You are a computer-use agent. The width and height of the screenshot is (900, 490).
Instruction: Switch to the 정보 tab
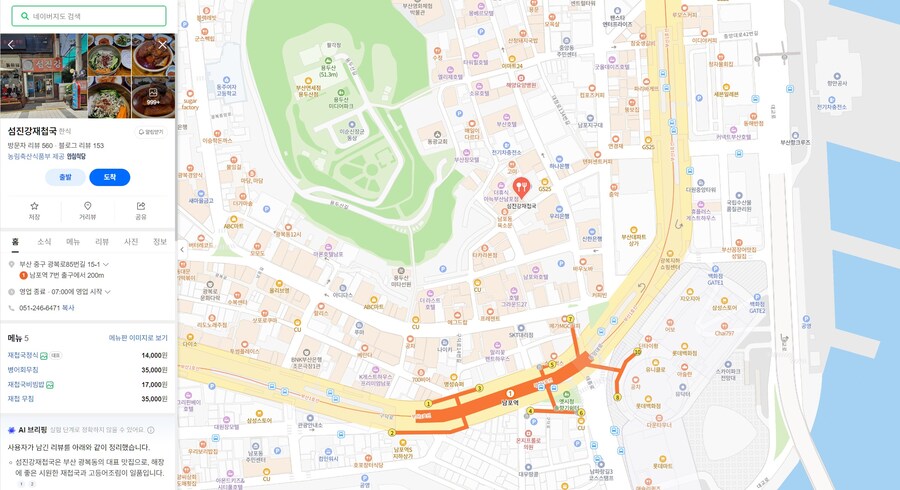pyautogui.click(x=159, y=241)
